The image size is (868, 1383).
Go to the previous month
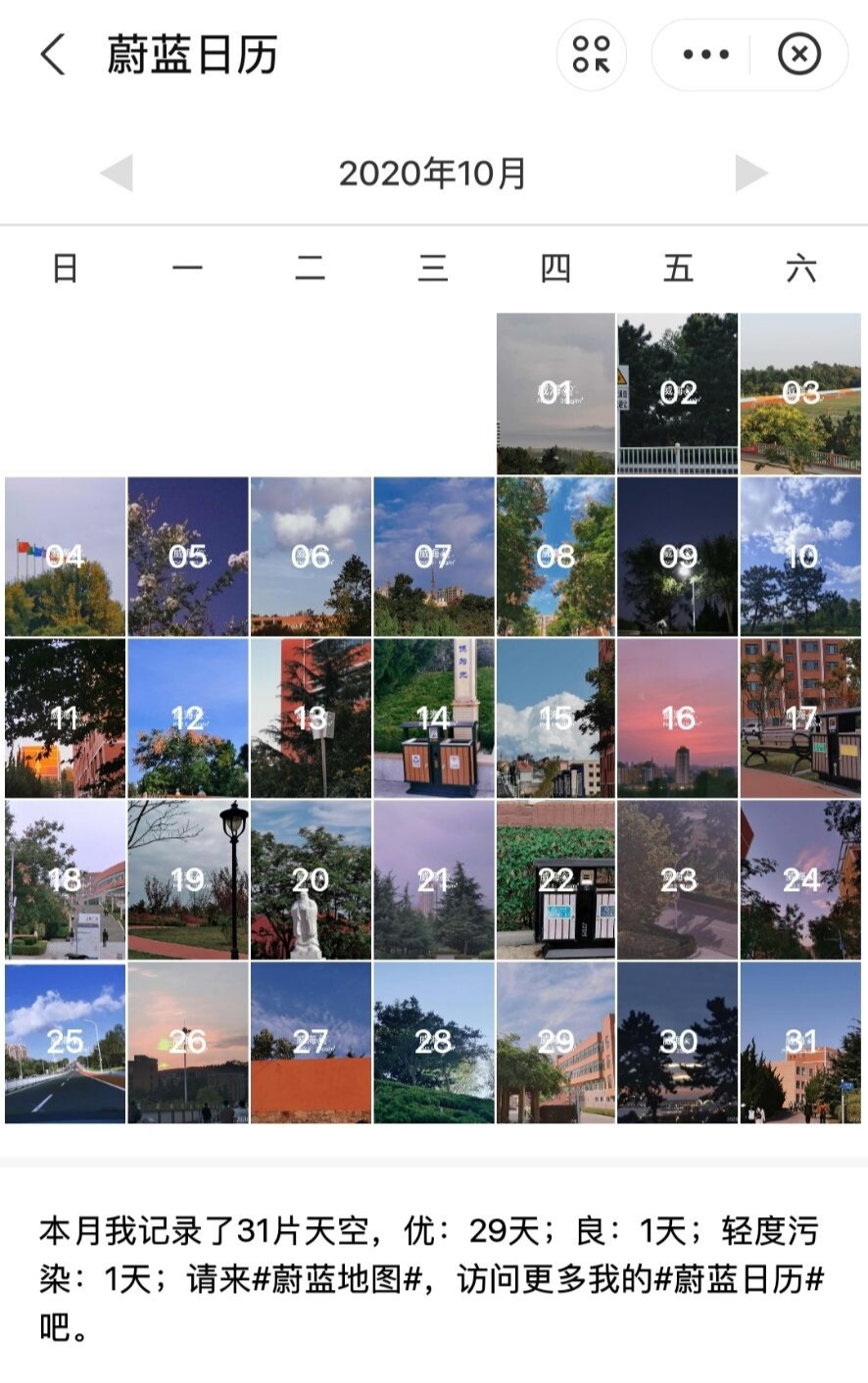point(117,173)
